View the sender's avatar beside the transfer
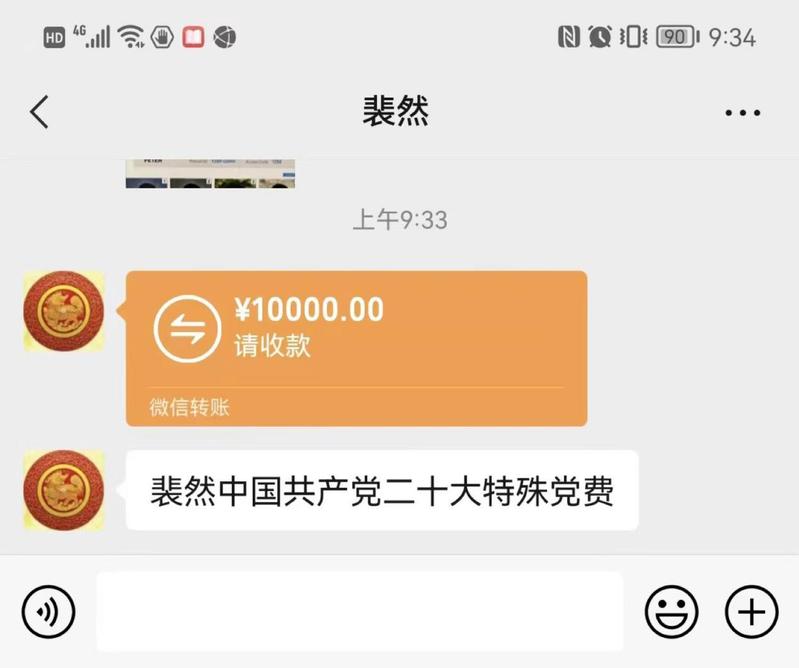This screenshot has width=799, height=668. pos(64,310)
